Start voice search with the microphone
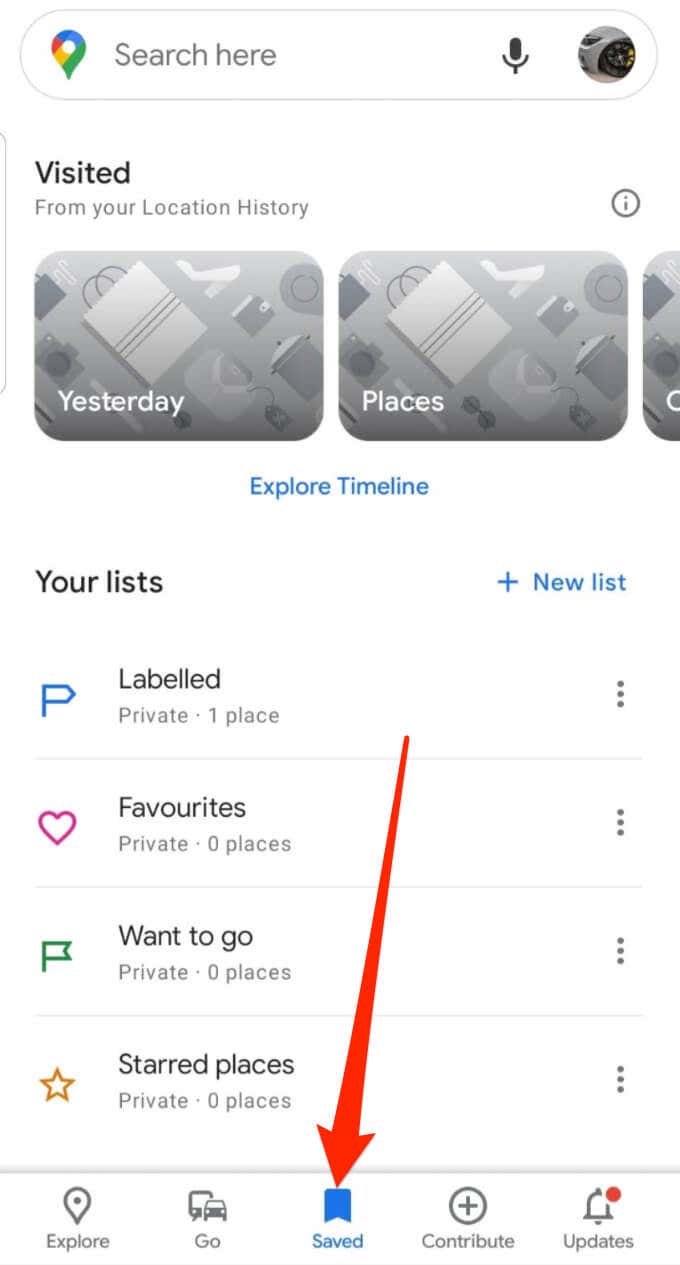Image resolution: width=680 pixels, height=1265 pixels. coord(515,55)
